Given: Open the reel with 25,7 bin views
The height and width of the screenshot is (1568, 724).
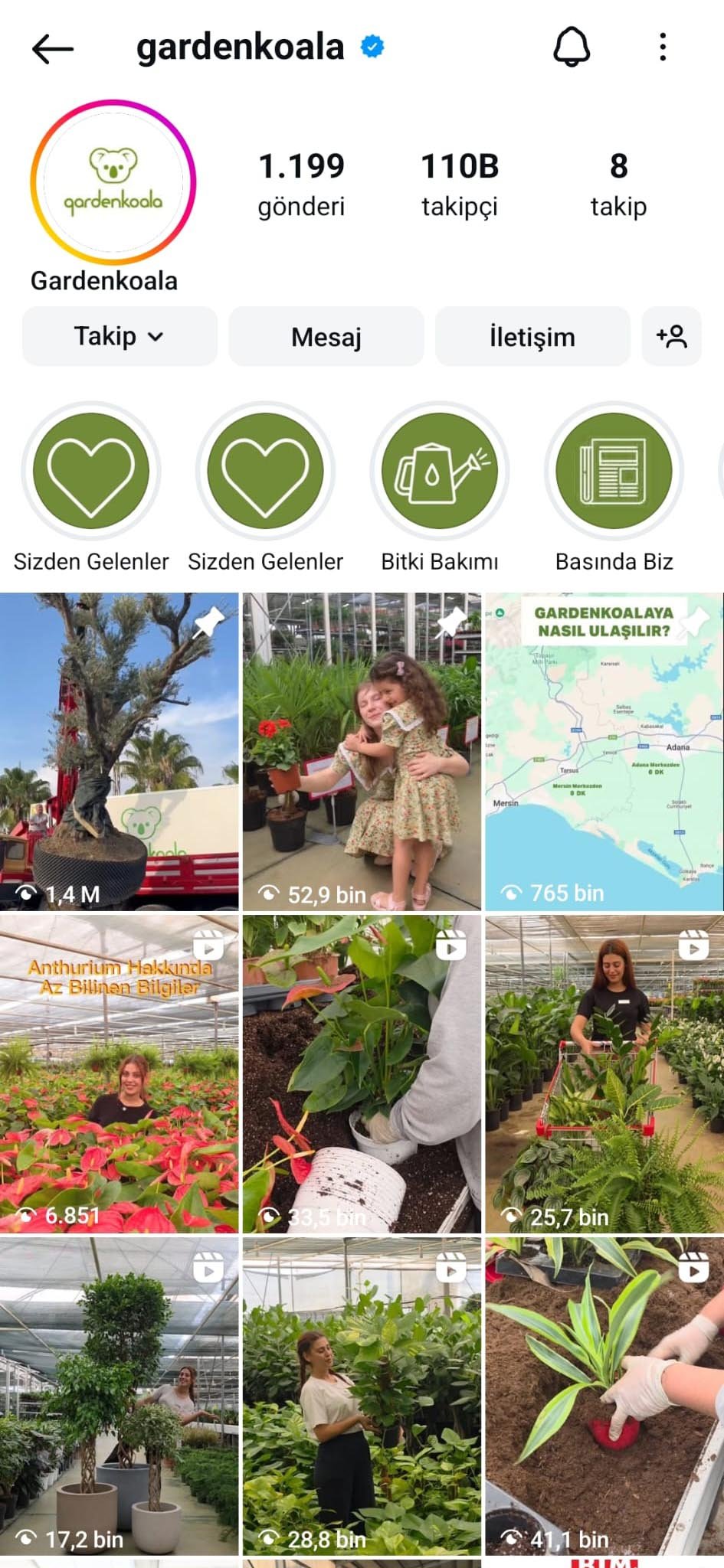Looking at the screenshot, I should pyautogui.click(x=604, y=1074).
